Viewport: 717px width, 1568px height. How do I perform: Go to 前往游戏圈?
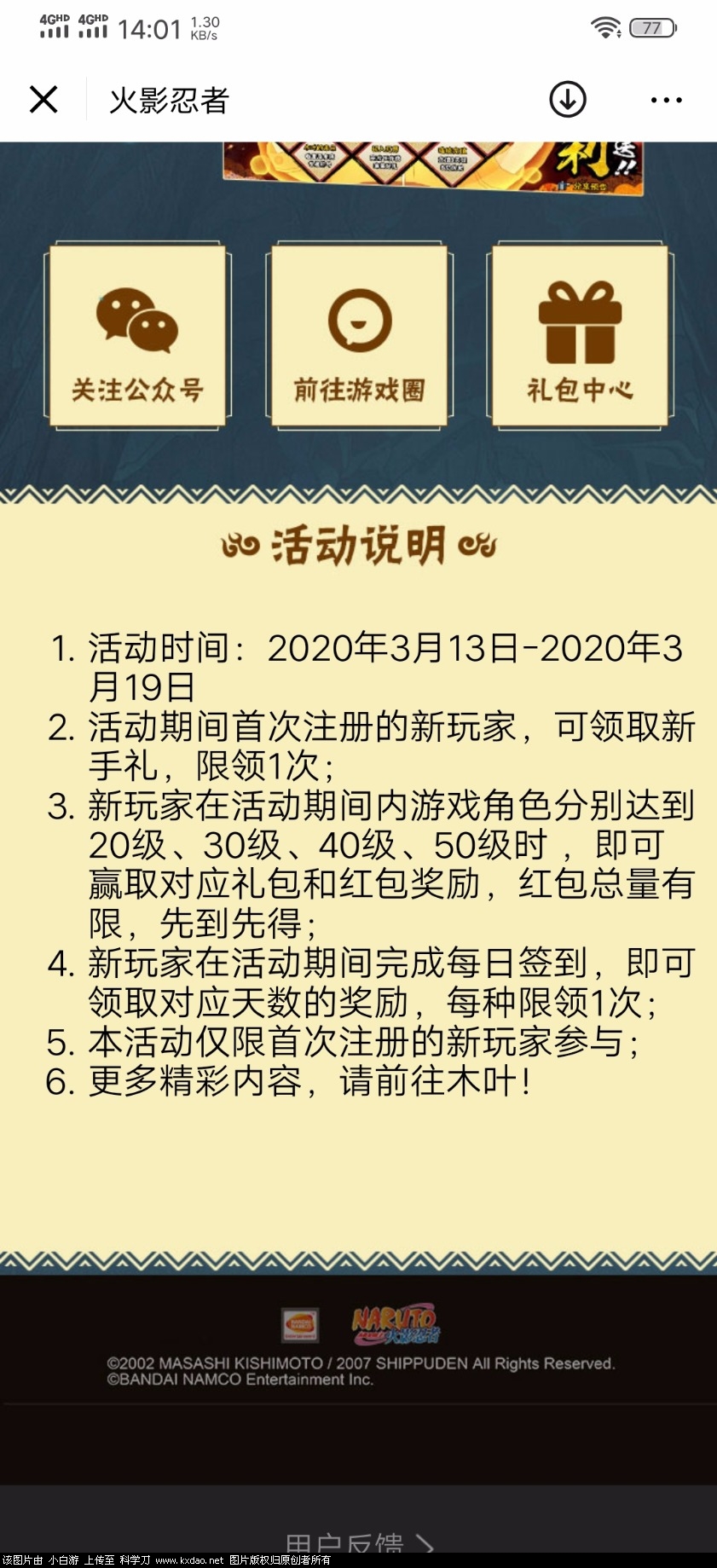point(359,336)
